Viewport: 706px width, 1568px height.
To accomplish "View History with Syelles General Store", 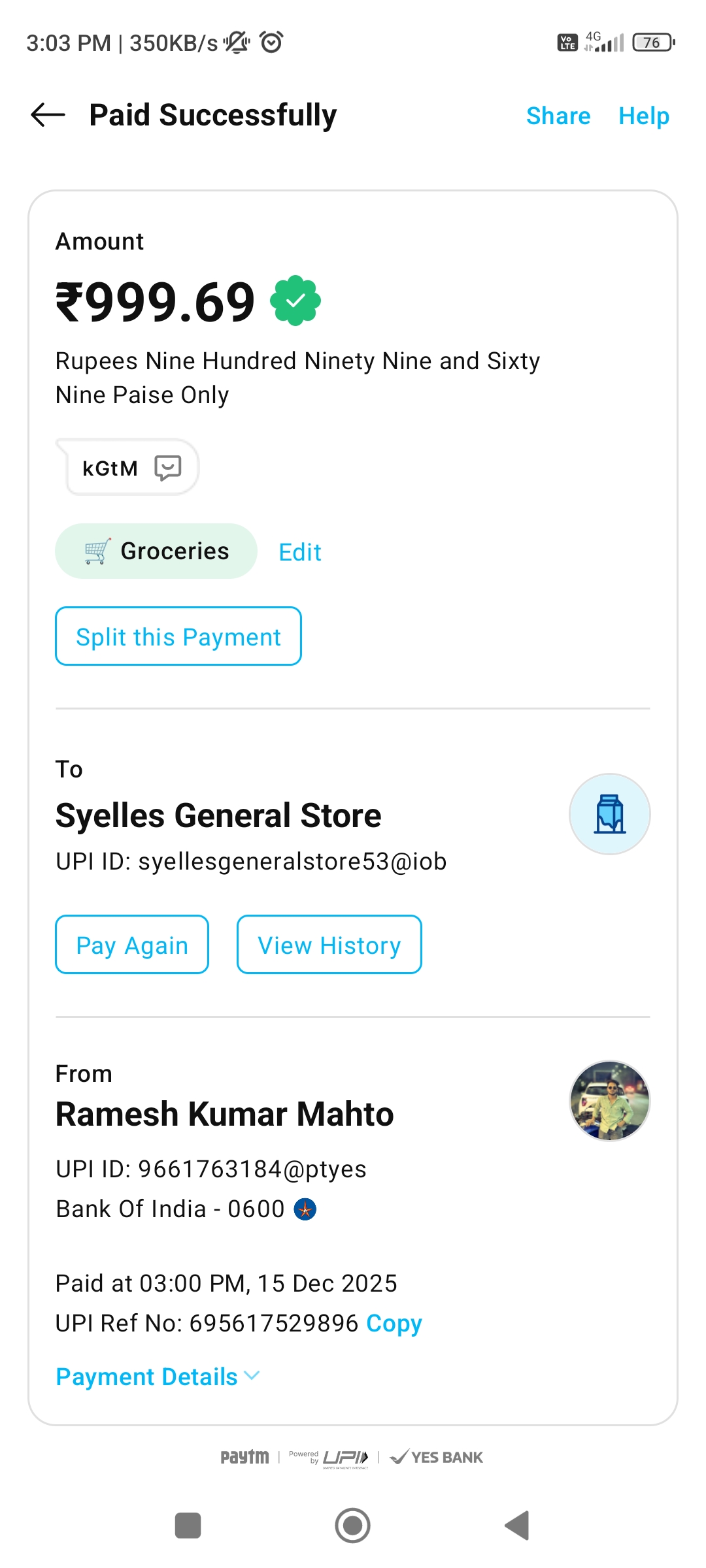I will pos(329,945).
